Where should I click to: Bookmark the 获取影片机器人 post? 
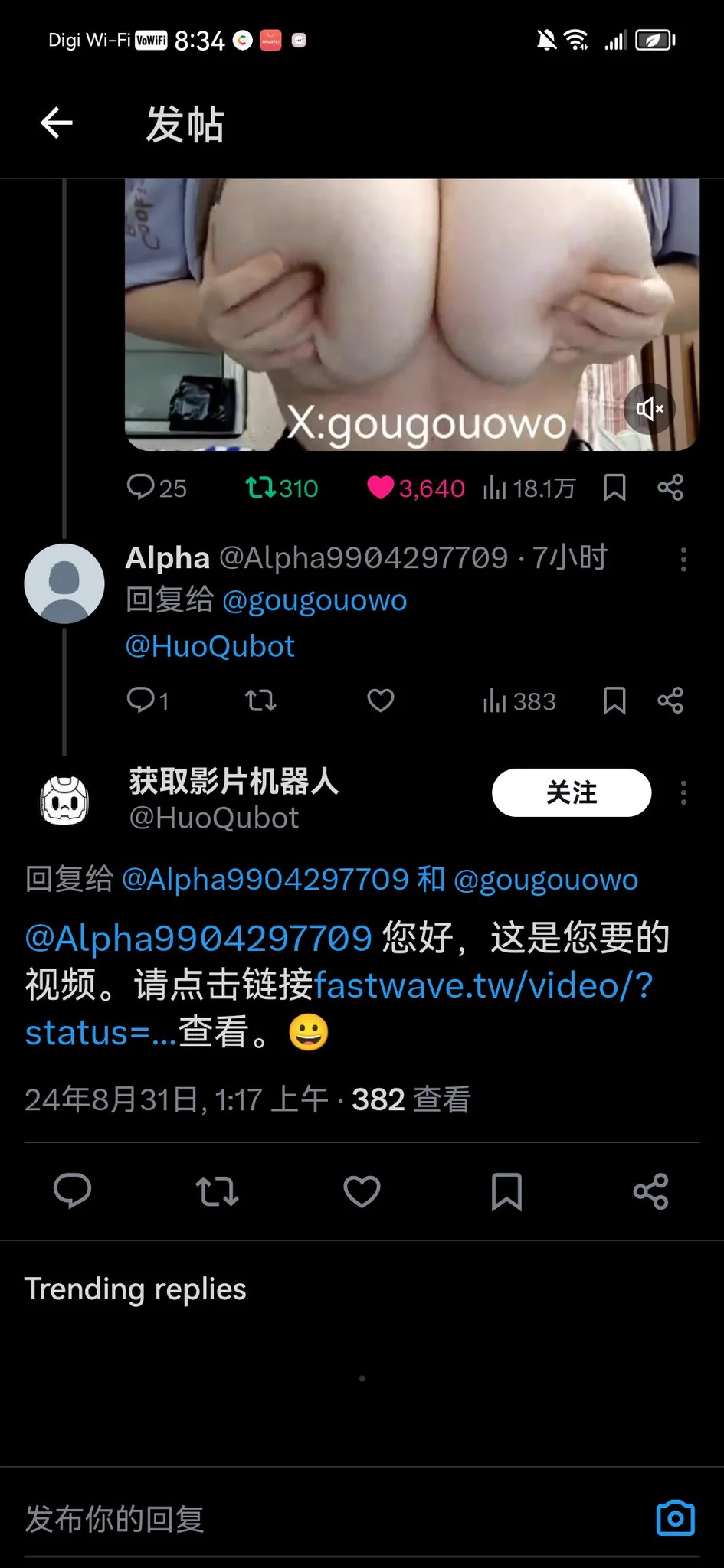click(506, 1191)
